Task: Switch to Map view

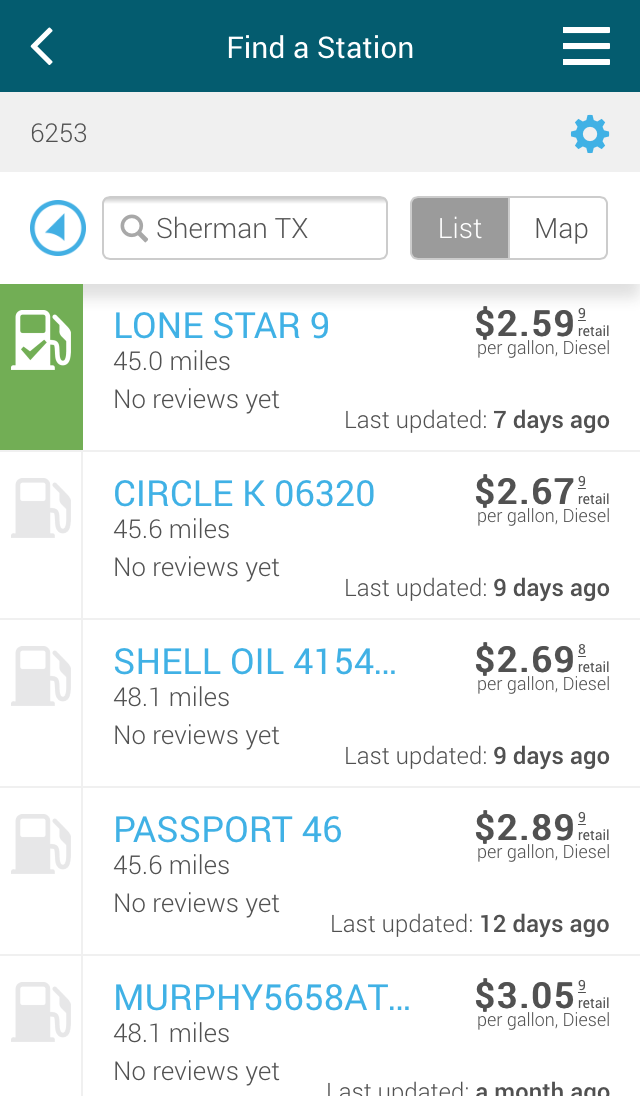Action: pyautogui.click(x=560, y=228)
